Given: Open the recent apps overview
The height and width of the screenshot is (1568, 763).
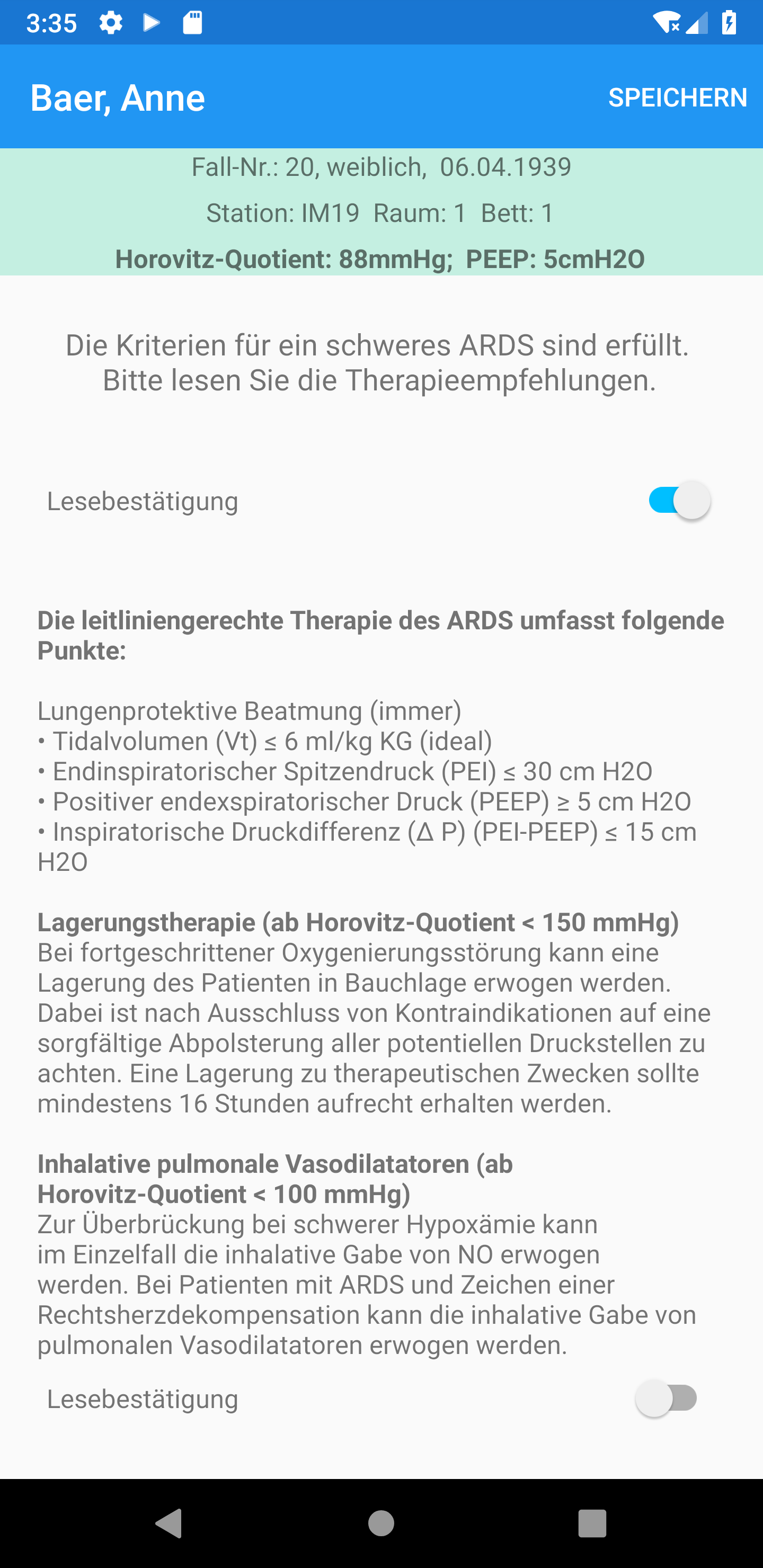Looking at the screenshot, I should tap(592, 1524).
